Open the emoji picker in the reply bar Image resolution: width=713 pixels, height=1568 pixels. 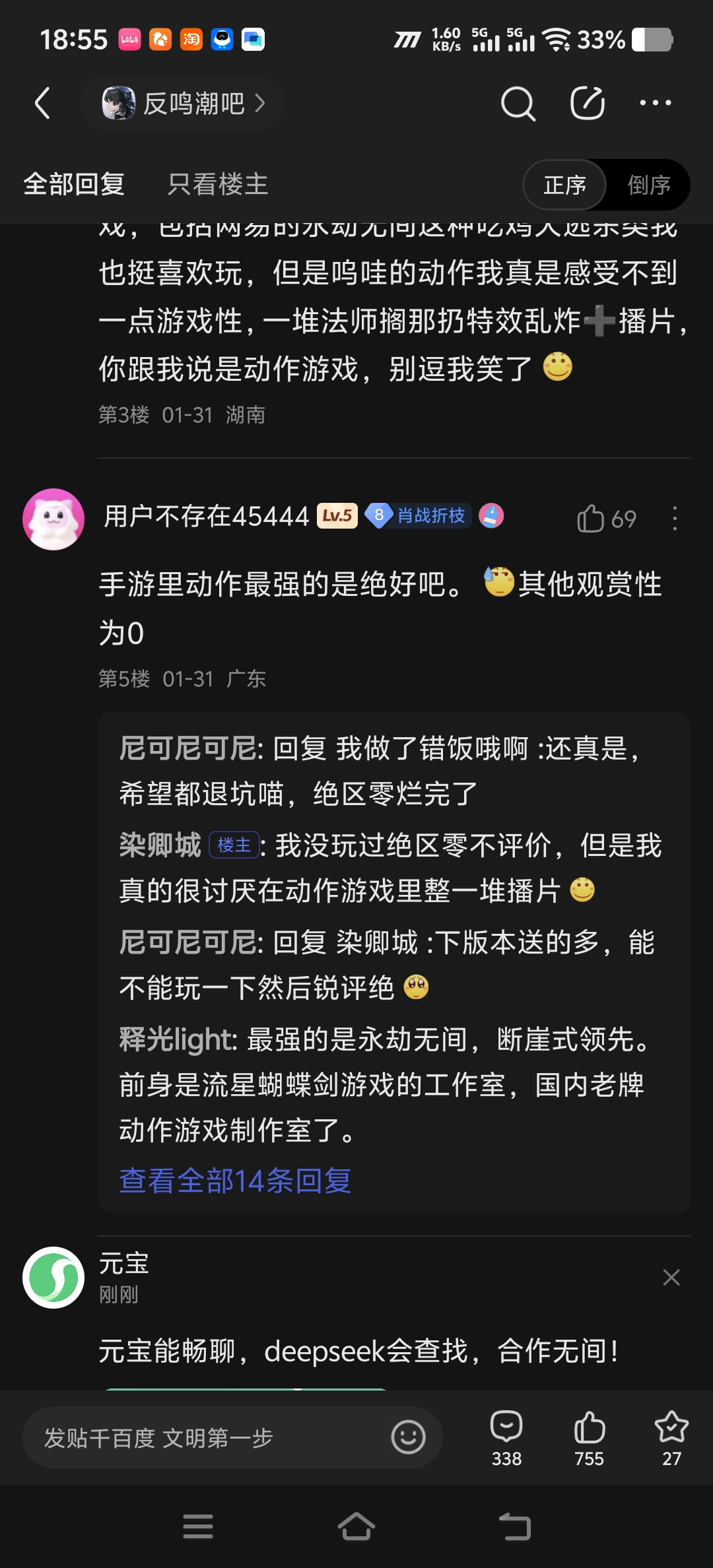[x=408, y=1437]
